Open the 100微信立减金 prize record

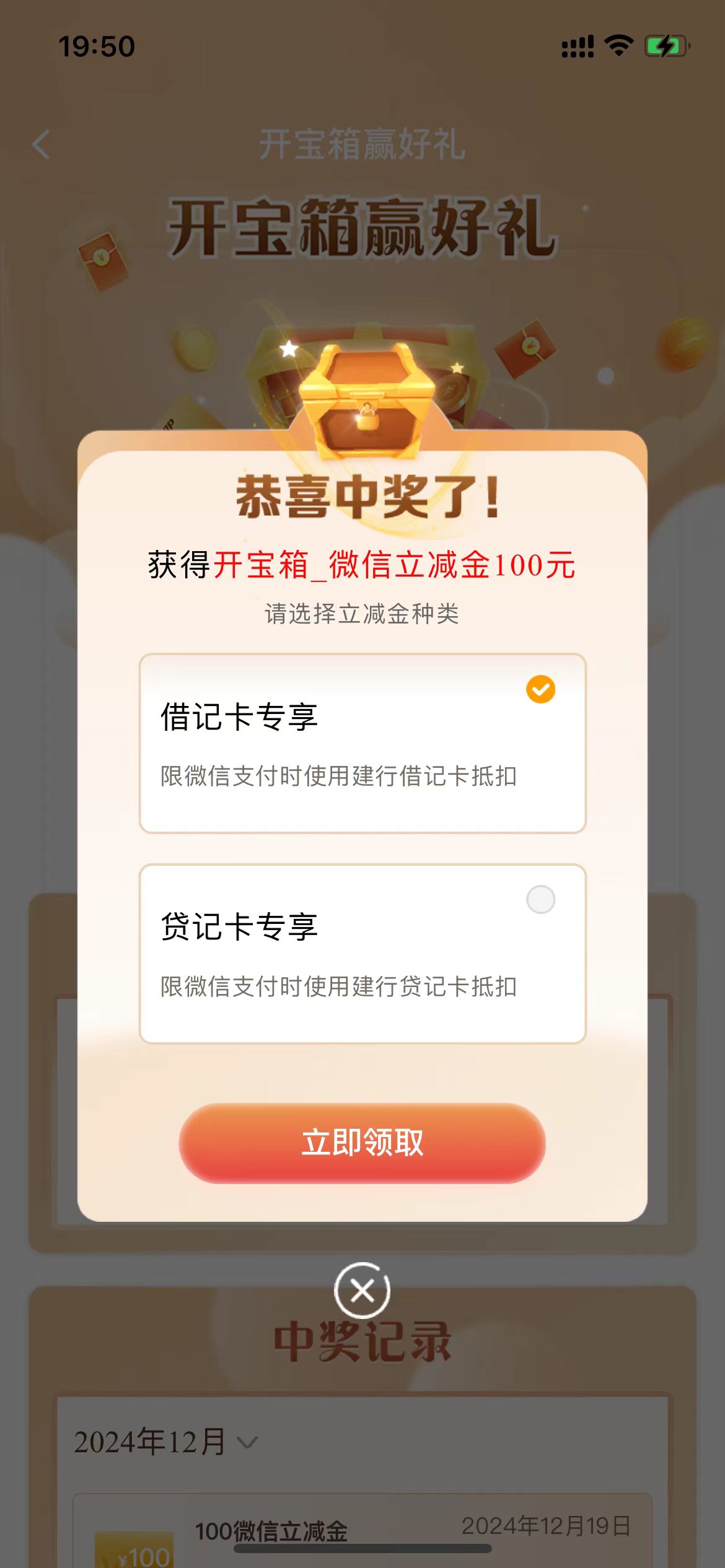(362, 1533)
